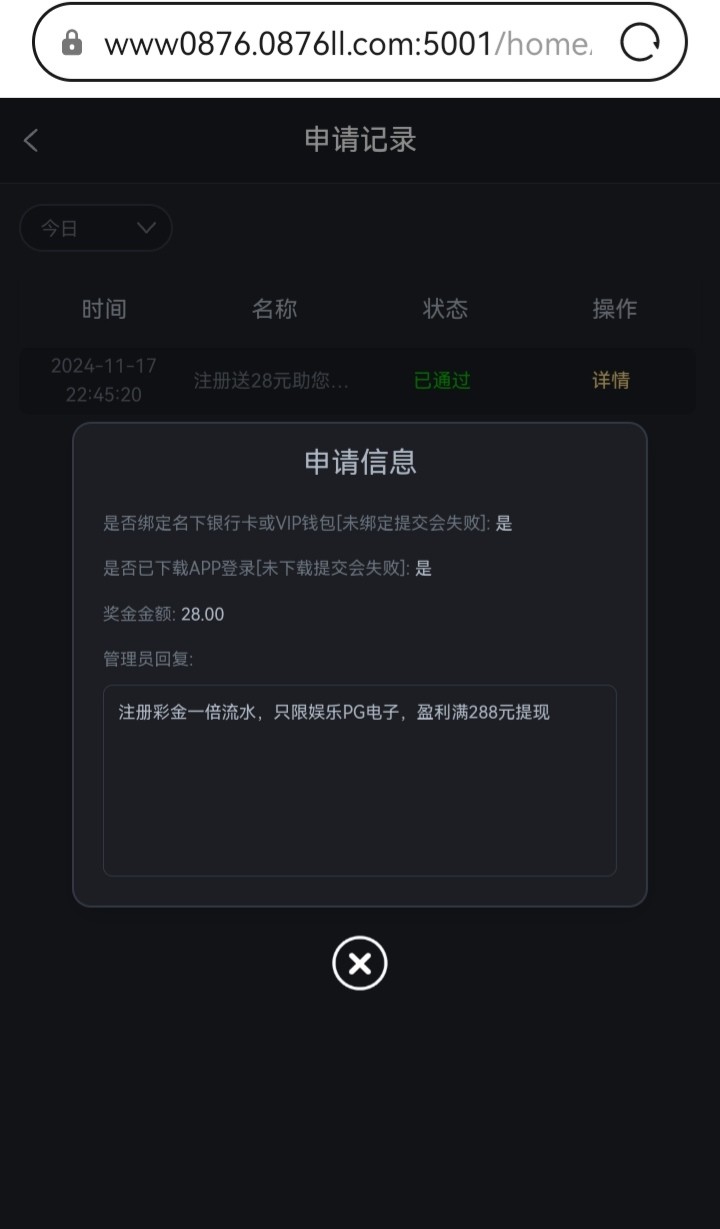Tap the 管理员回复 text box
Screen dimensions: 720x1229
(360, 780)
